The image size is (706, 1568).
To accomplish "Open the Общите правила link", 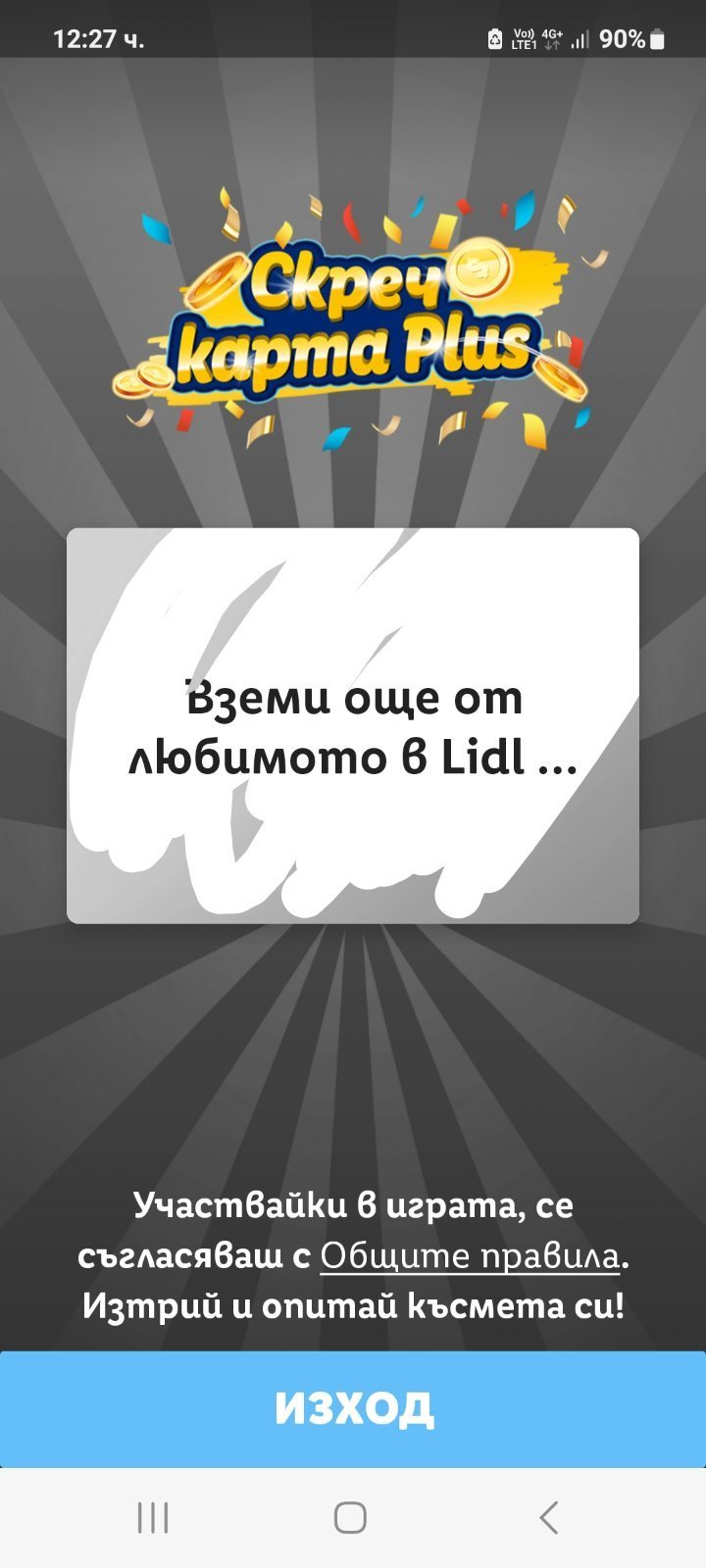I will (x=470, y=1256).
